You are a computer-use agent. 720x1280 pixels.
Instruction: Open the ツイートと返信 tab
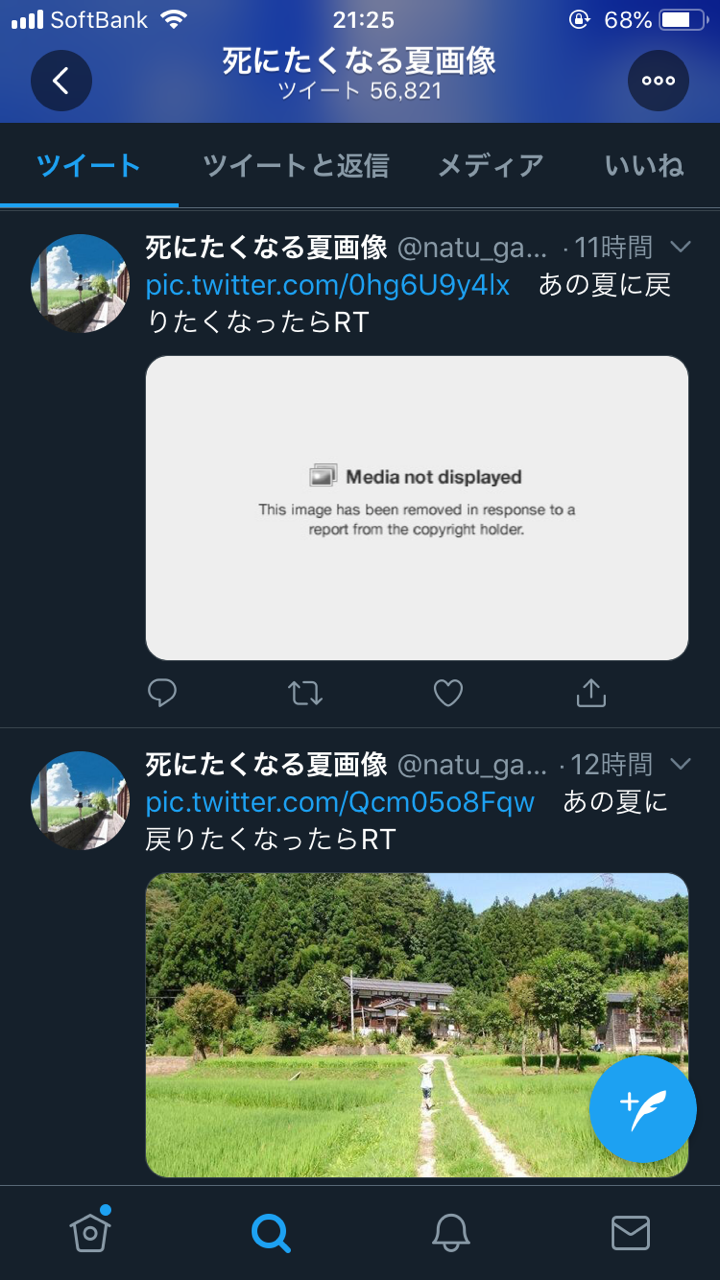(x=293, y=166)
